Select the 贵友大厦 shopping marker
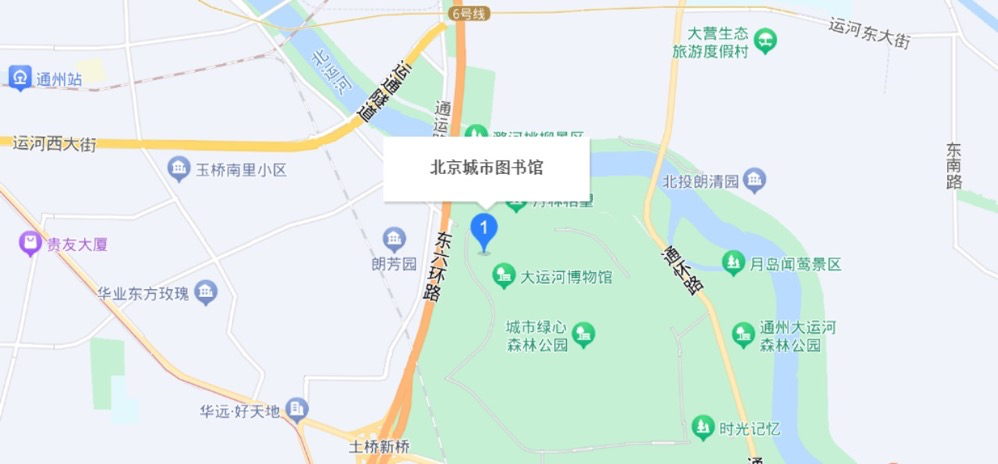Viewport: 998px width, 464px height. pyautogui.click(x=31, y=243)
